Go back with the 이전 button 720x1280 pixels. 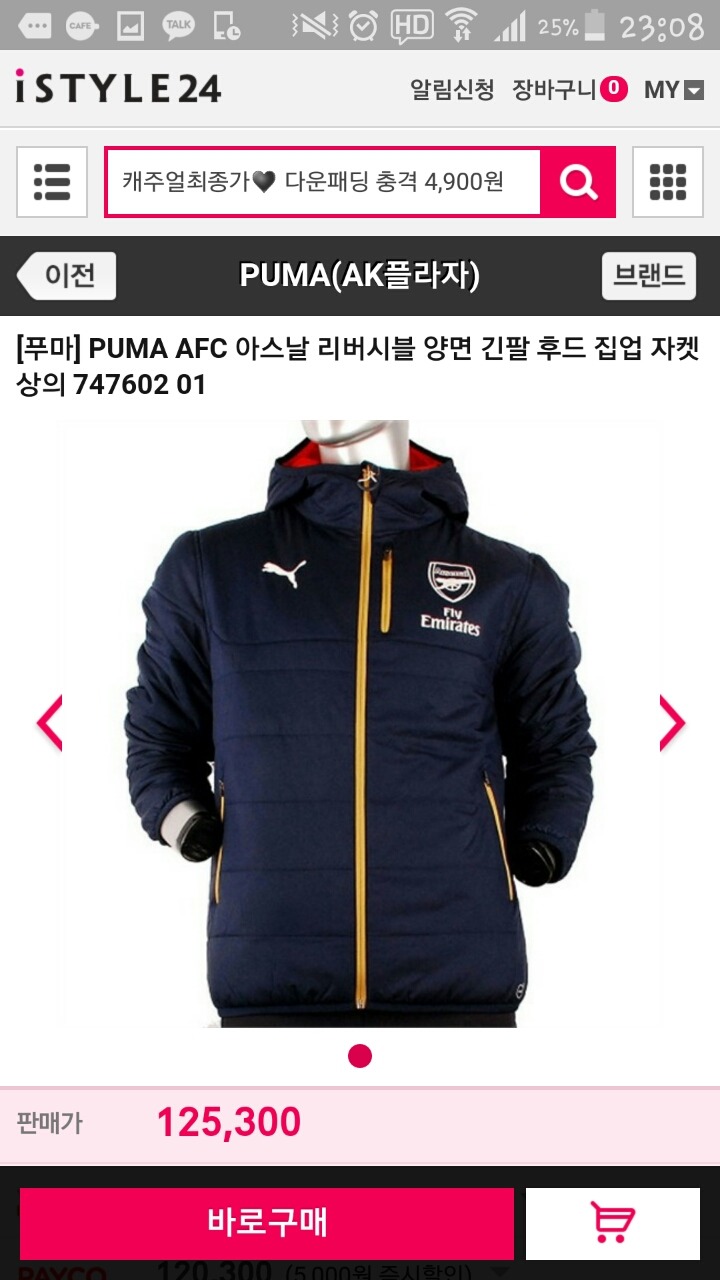[x=68, y=276]
